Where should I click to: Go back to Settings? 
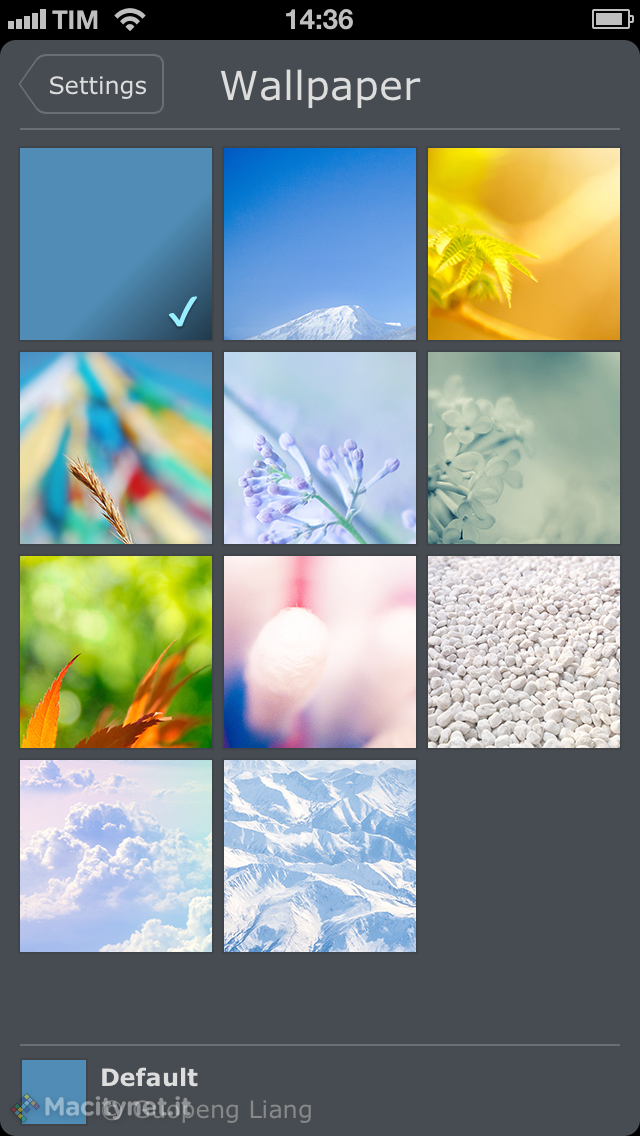click(92, 85)
